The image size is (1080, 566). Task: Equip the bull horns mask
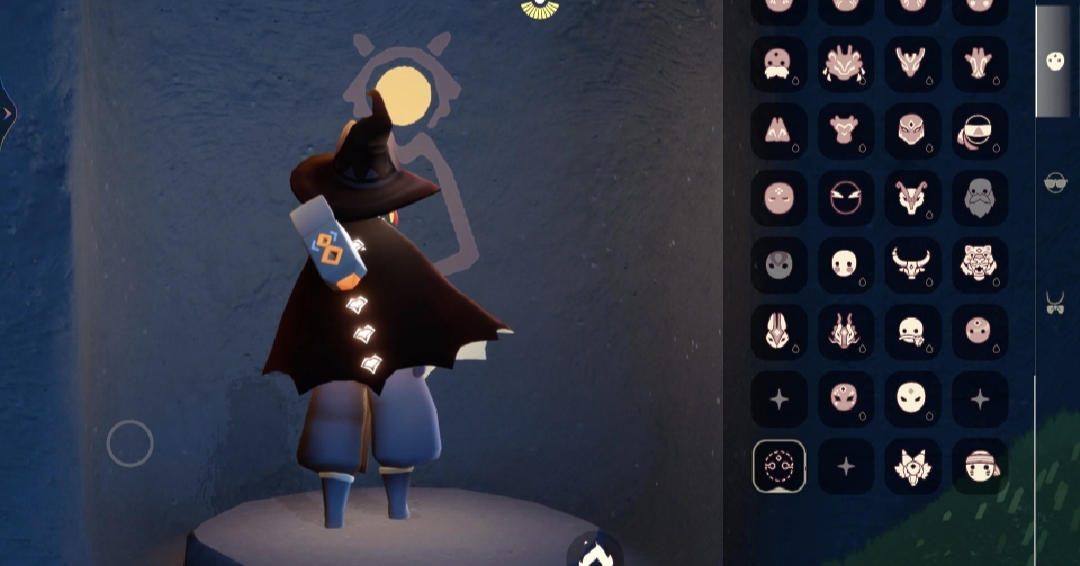pos(912,264)
